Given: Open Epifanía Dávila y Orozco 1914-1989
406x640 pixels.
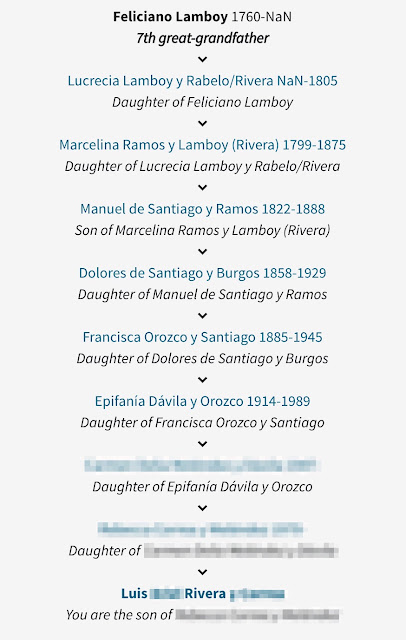Looking at the screenshot, I should tap(202, 401).
